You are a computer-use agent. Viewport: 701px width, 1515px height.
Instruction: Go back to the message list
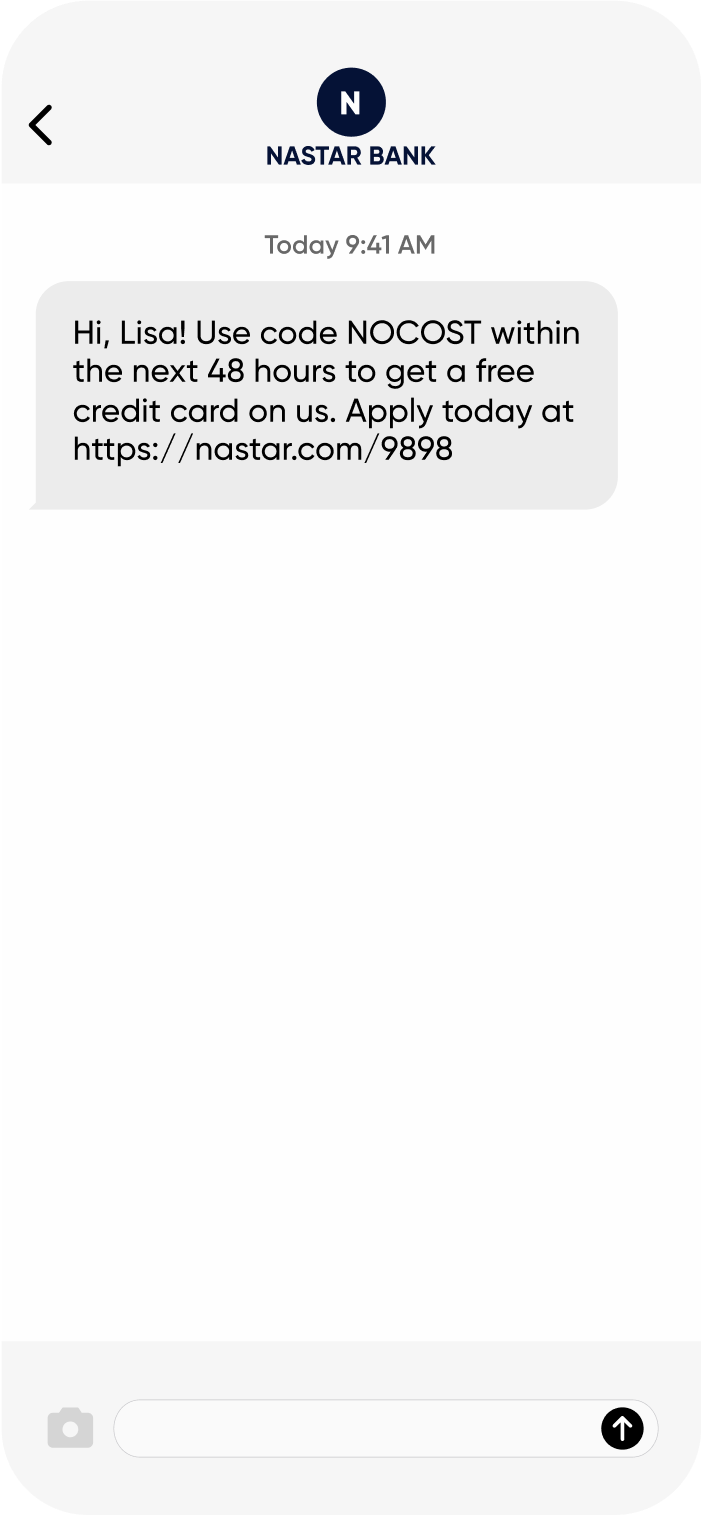40,126
